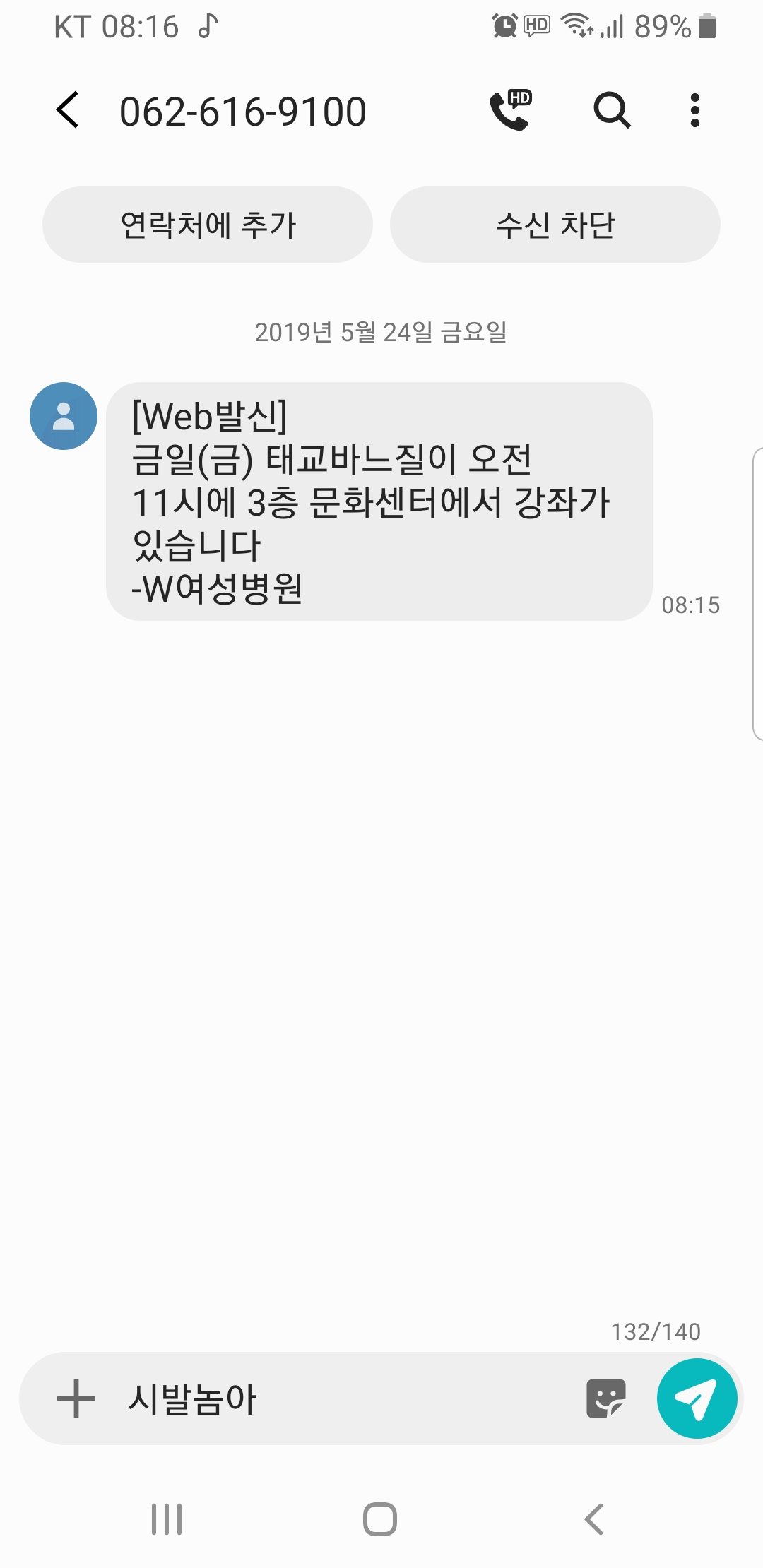This screenshot has height=1568, width=763.
Task: Tap 연락처에 추가 to add contact
Action: pos(208,225)
